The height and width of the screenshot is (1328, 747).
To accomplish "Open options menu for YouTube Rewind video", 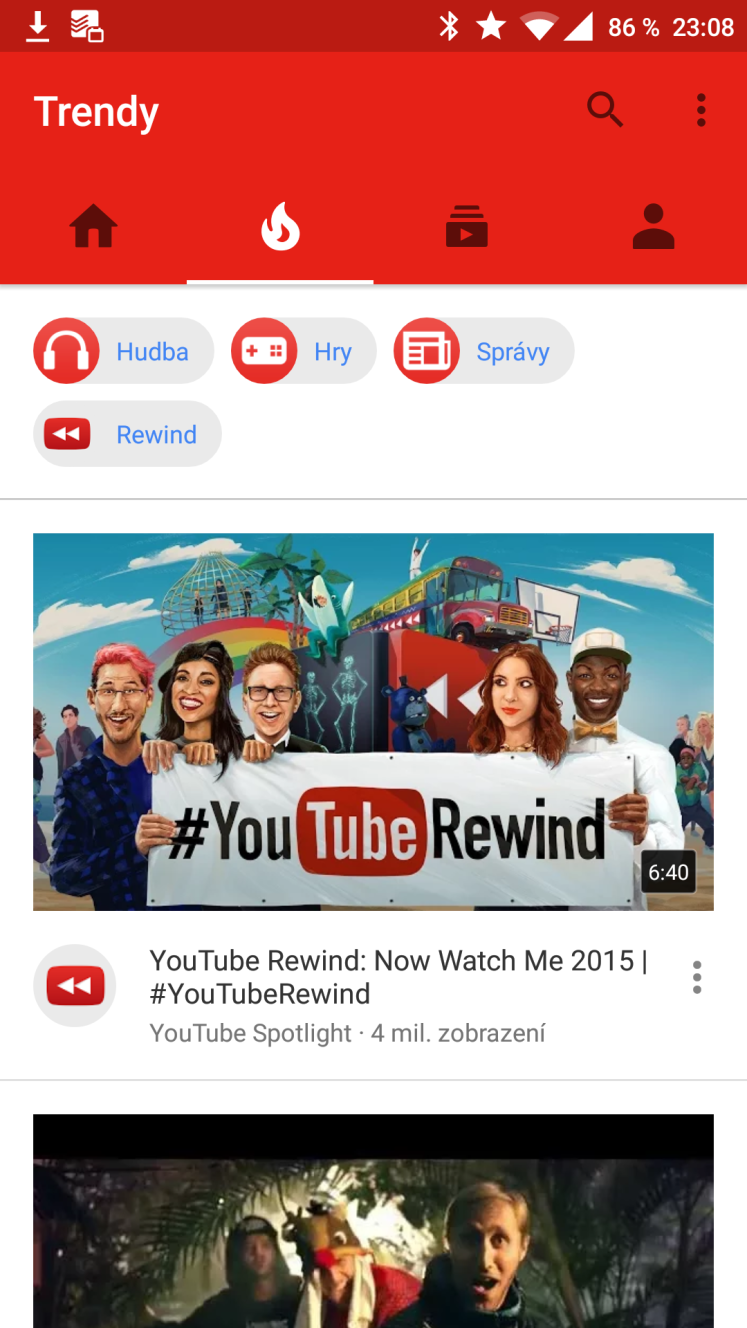I will pos(697,977).
